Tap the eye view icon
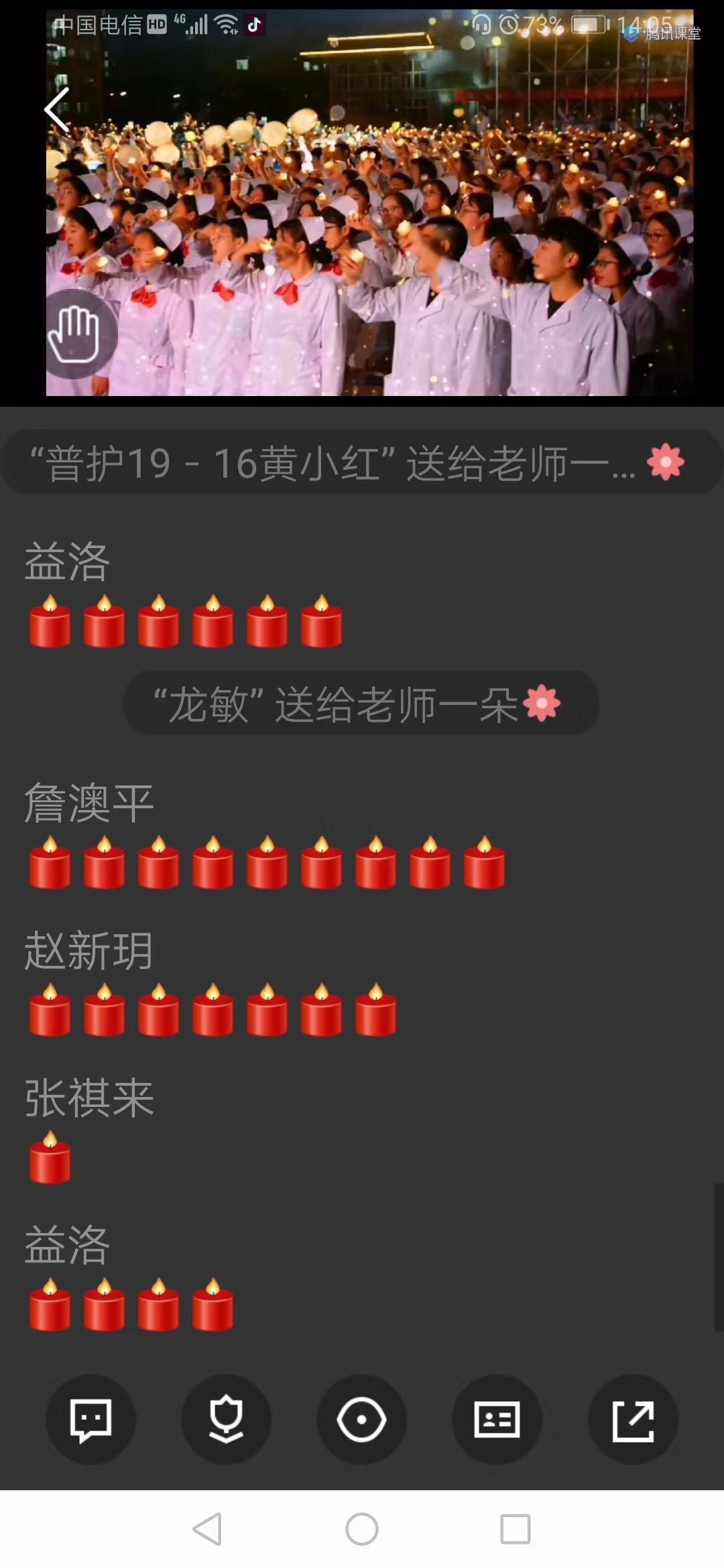Image resolution: width=724 pixels, height=1568 pixels. coord(361,1419)
